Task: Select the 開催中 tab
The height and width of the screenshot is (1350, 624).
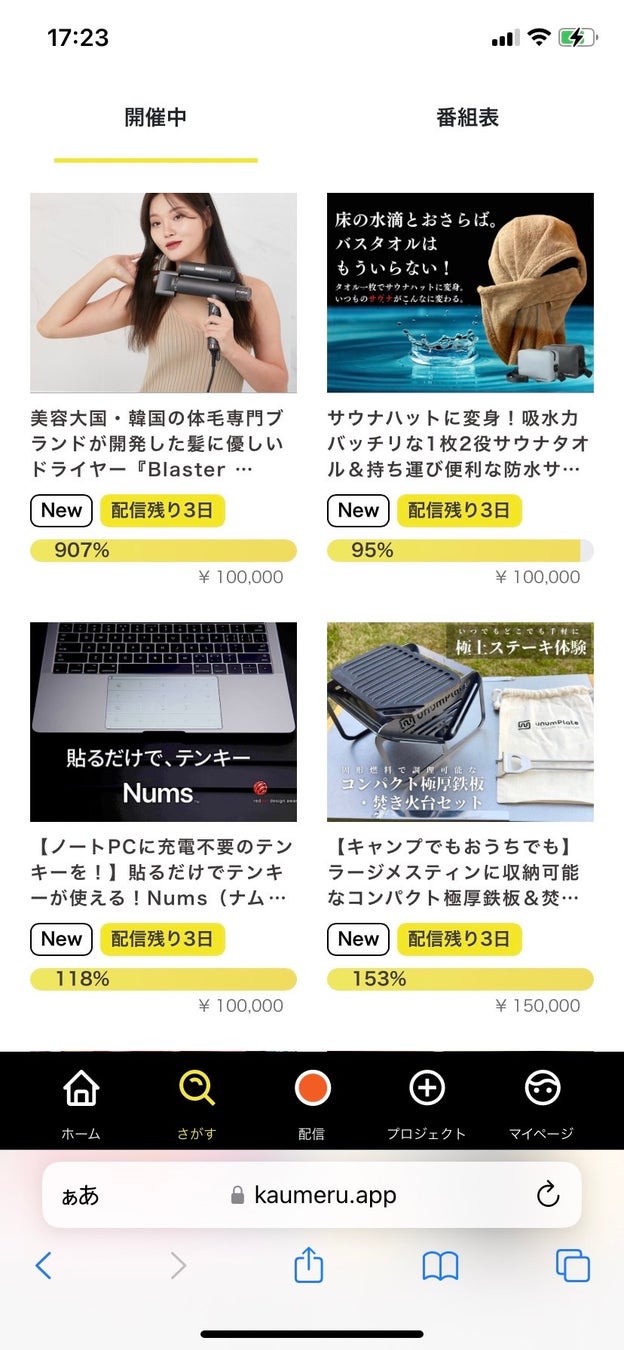Action: [156, 118]
